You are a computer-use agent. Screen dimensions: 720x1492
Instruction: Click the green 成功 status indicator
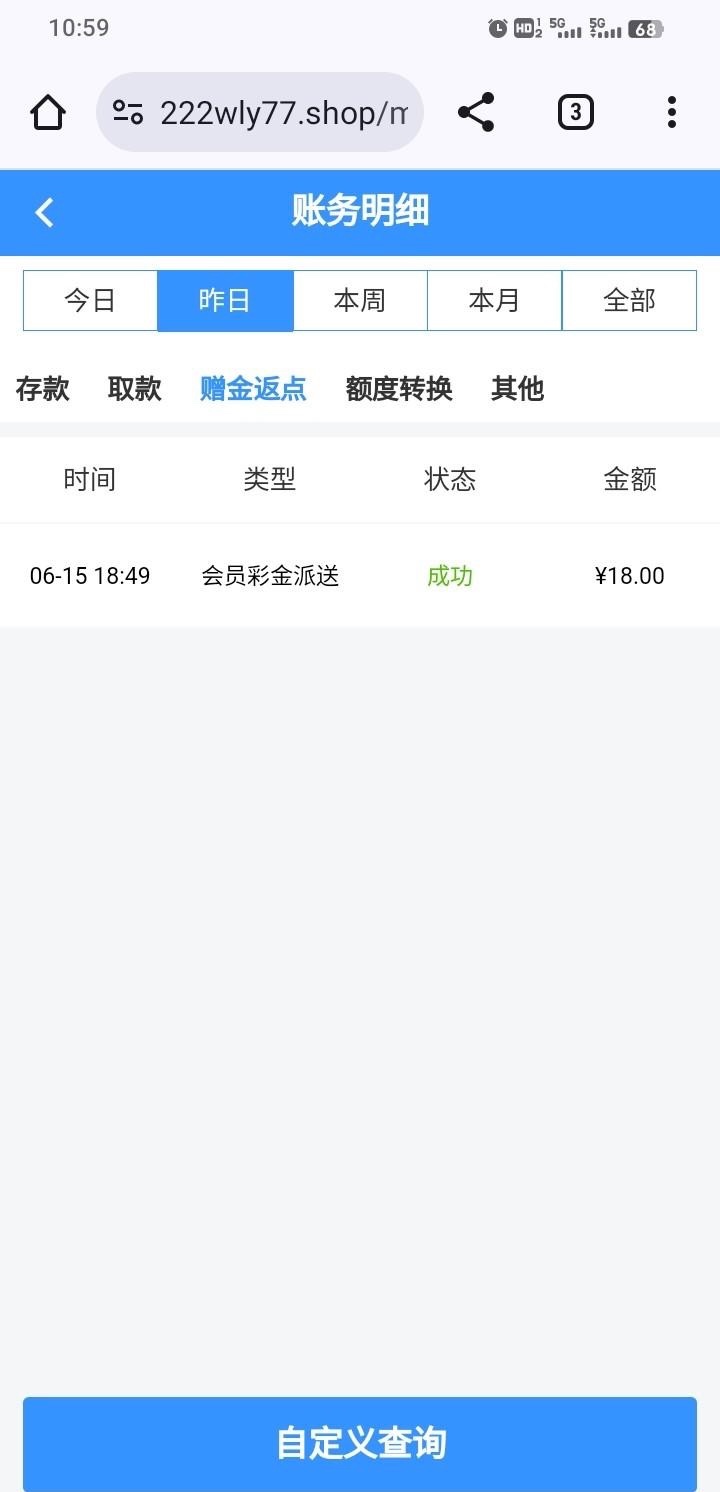pyautogui.click(x=449, y=576)
